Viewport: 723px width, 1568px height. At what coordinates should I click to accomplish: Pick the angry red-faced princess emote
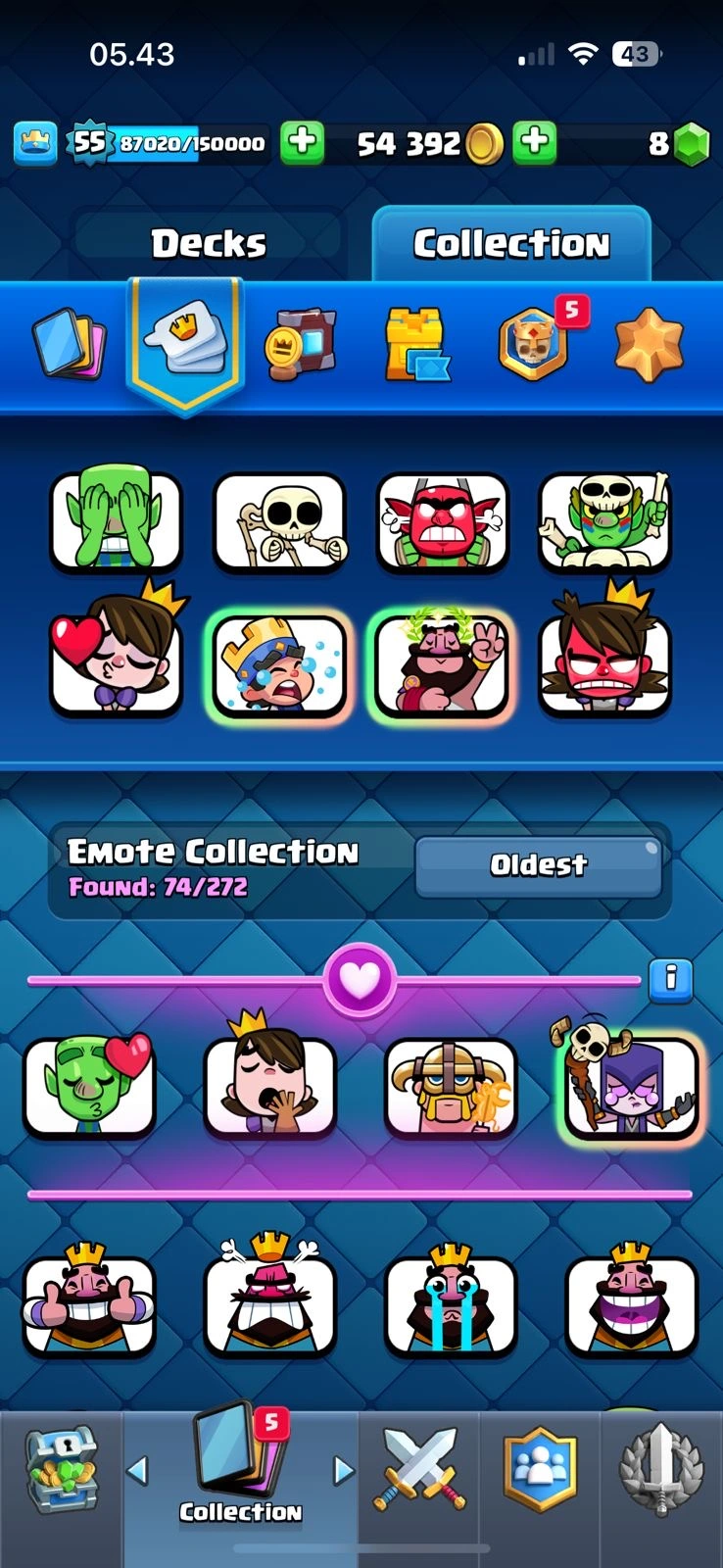point(604,663)
